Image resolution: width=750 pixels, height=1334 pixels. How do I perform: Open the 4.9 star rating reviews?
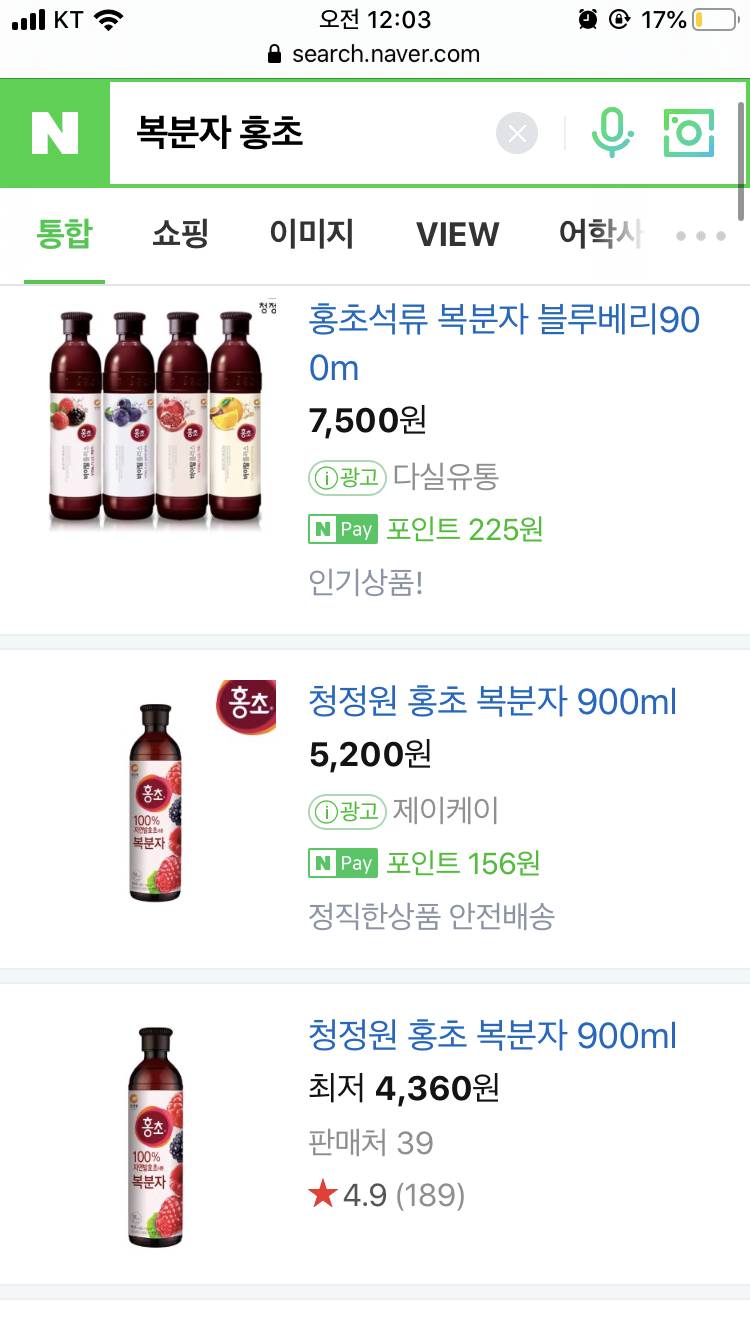pos(388,1194)
